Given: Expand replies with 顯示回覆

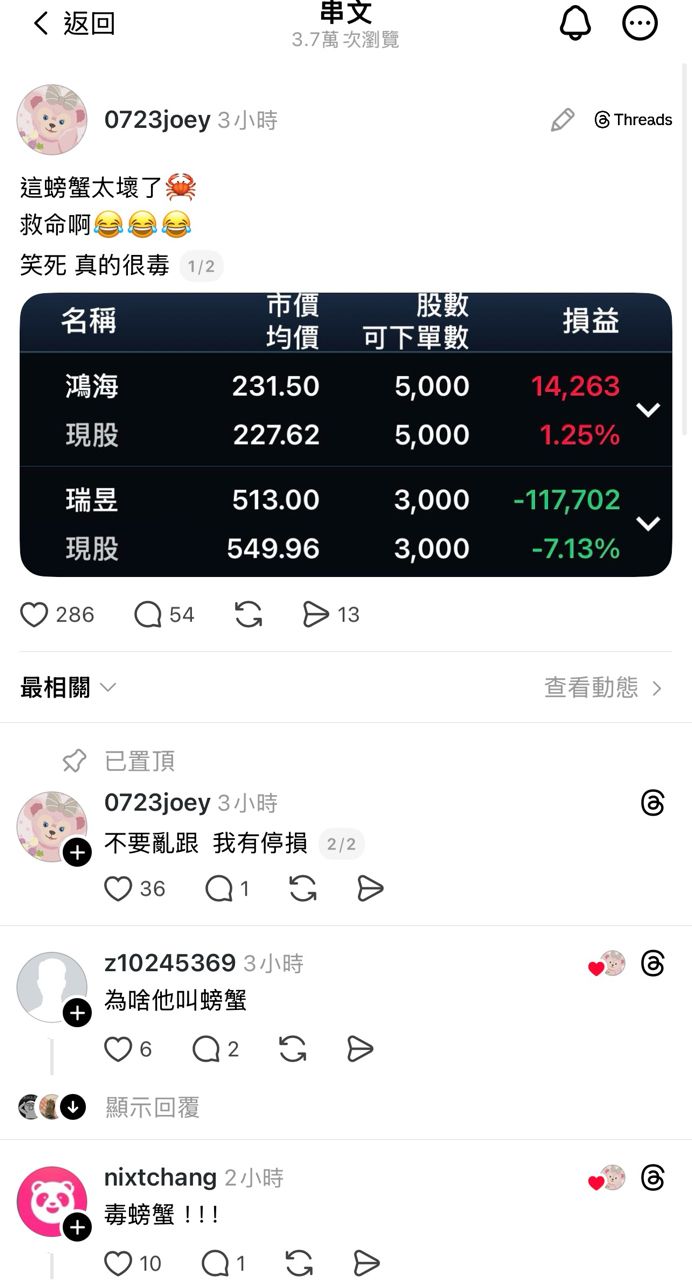Looking at the screenshot, I should pyautogui.click(x=152, y=1107).
